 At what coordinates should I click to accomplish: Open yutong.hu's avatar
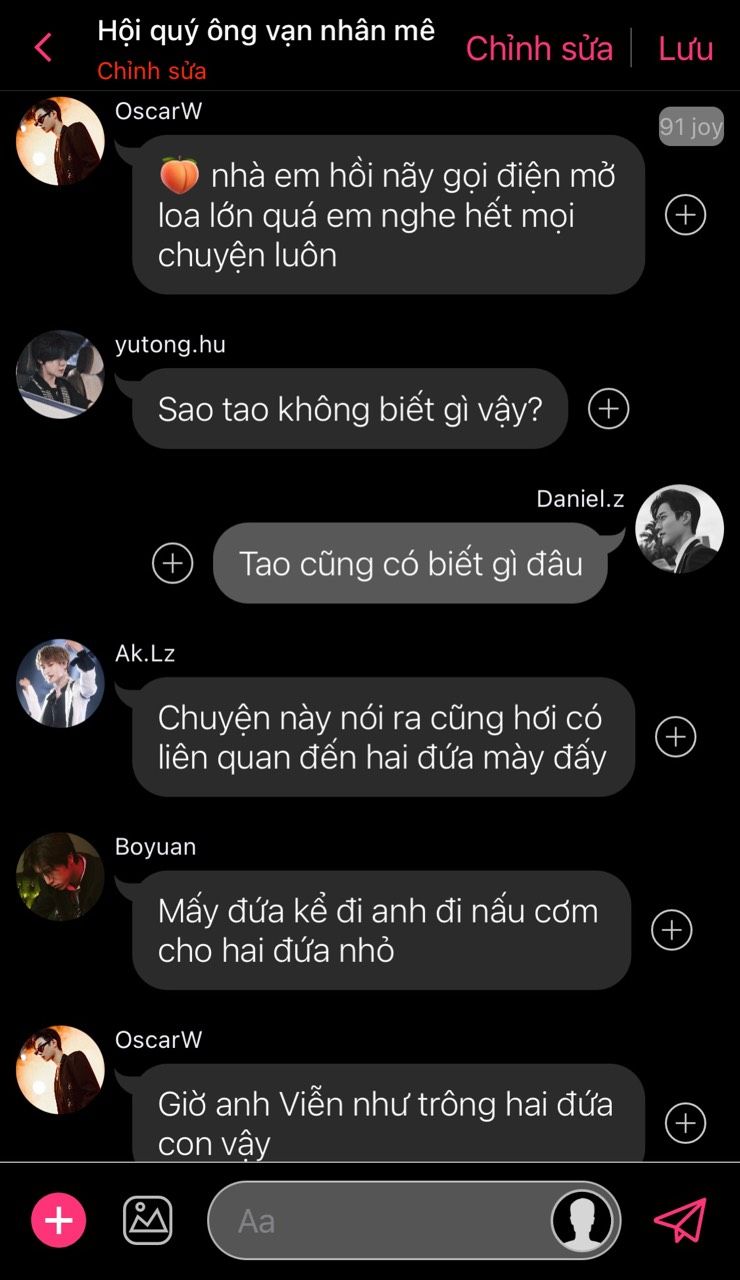pyautogui.click(x=60, y=374)
